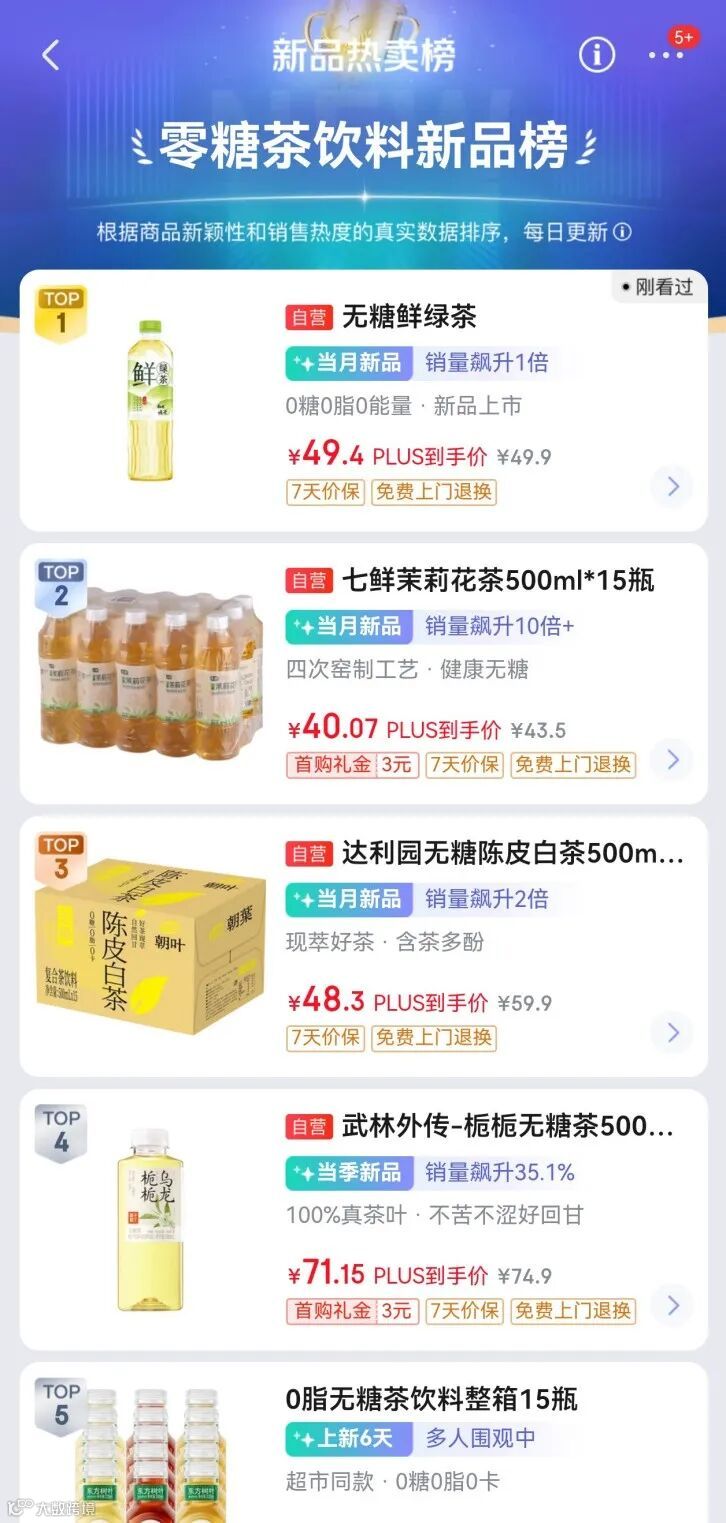Open the 0脂无糖茶饮料整箱15瓶 product card
This screenshot has width=726, height=1523.
click(431, 1399)
